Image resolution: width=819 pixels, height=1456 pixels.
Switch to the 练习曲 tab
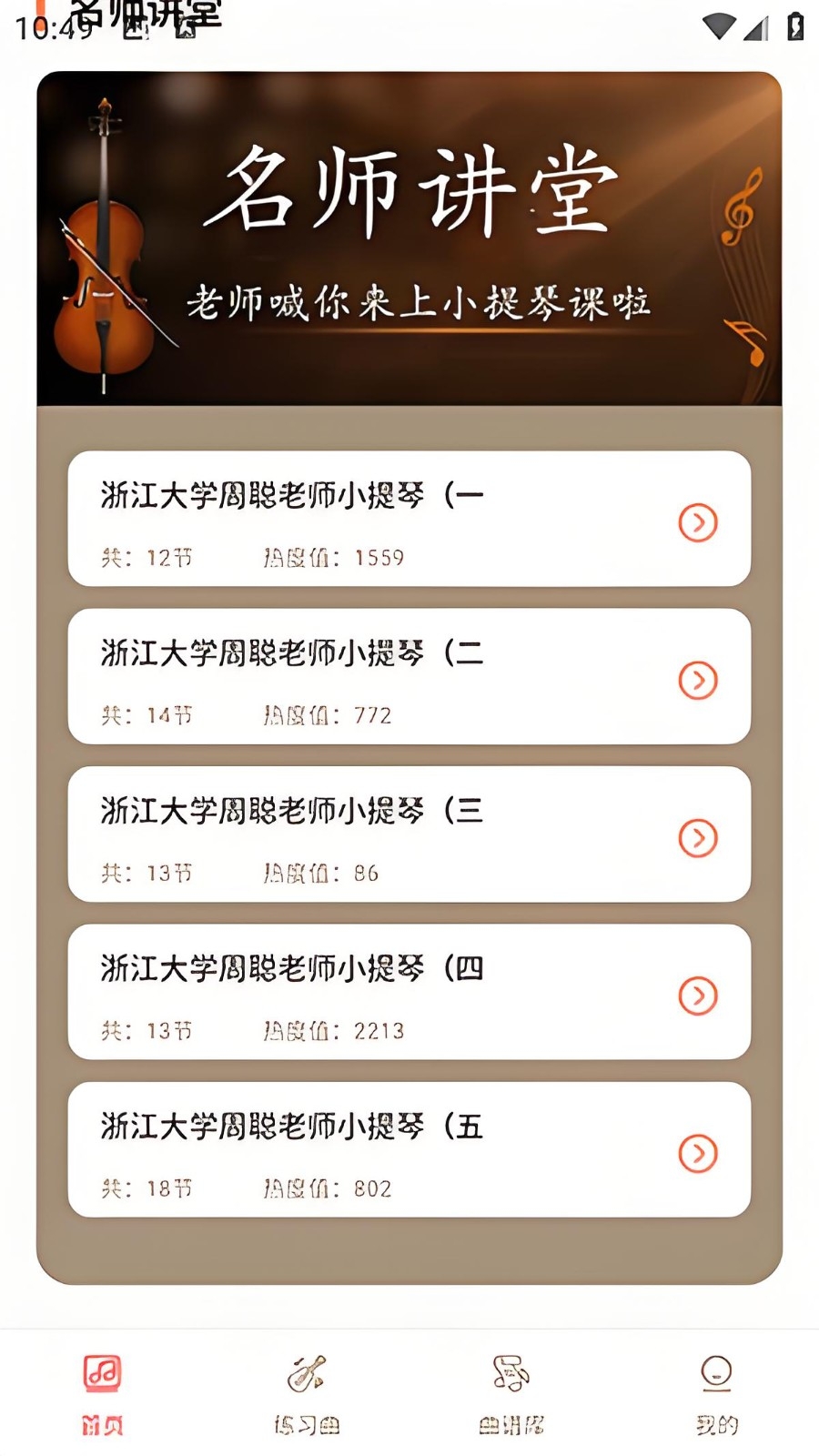[307, 1392]
